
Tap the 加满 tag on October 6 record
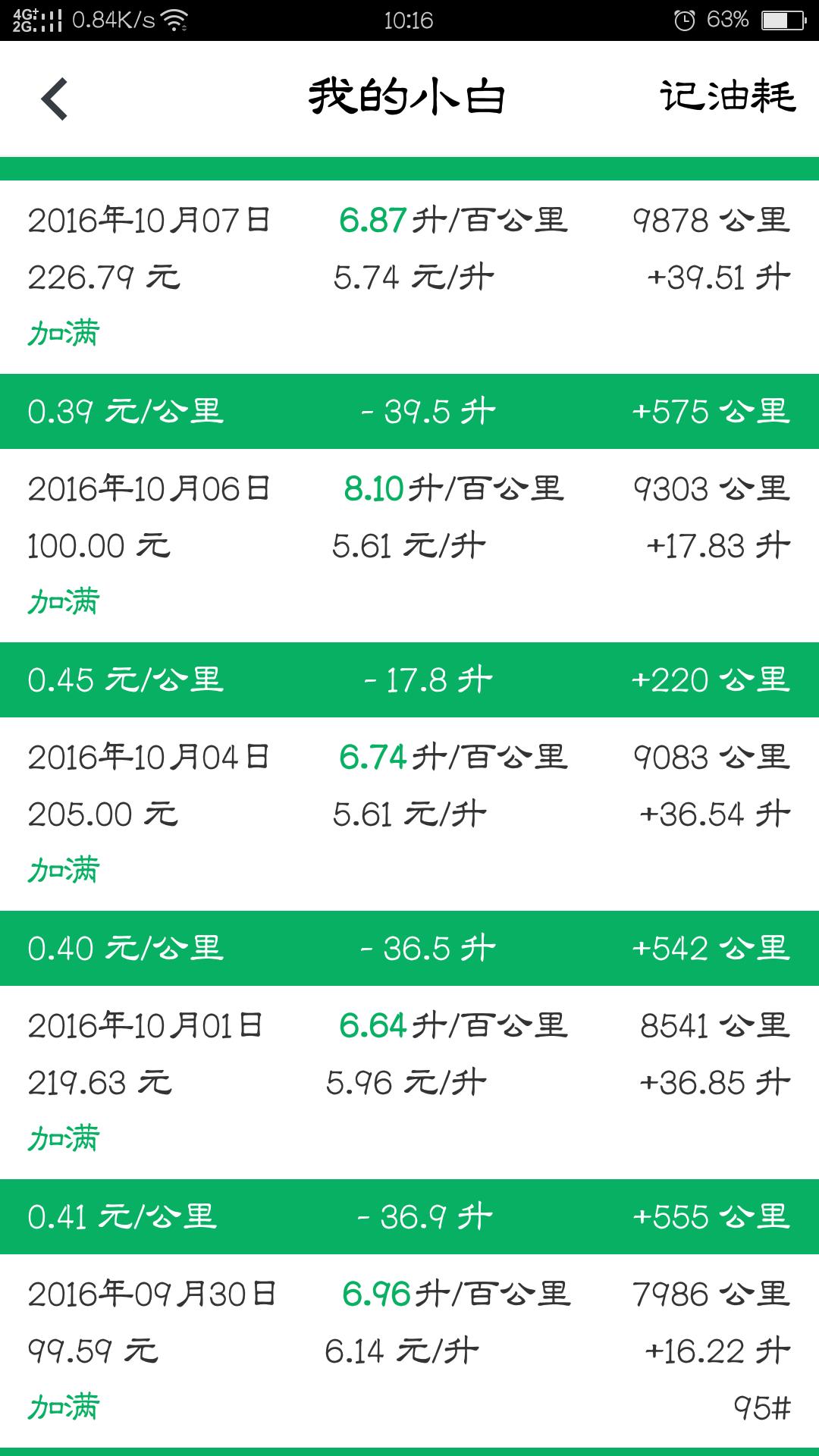tap(63, 599)
